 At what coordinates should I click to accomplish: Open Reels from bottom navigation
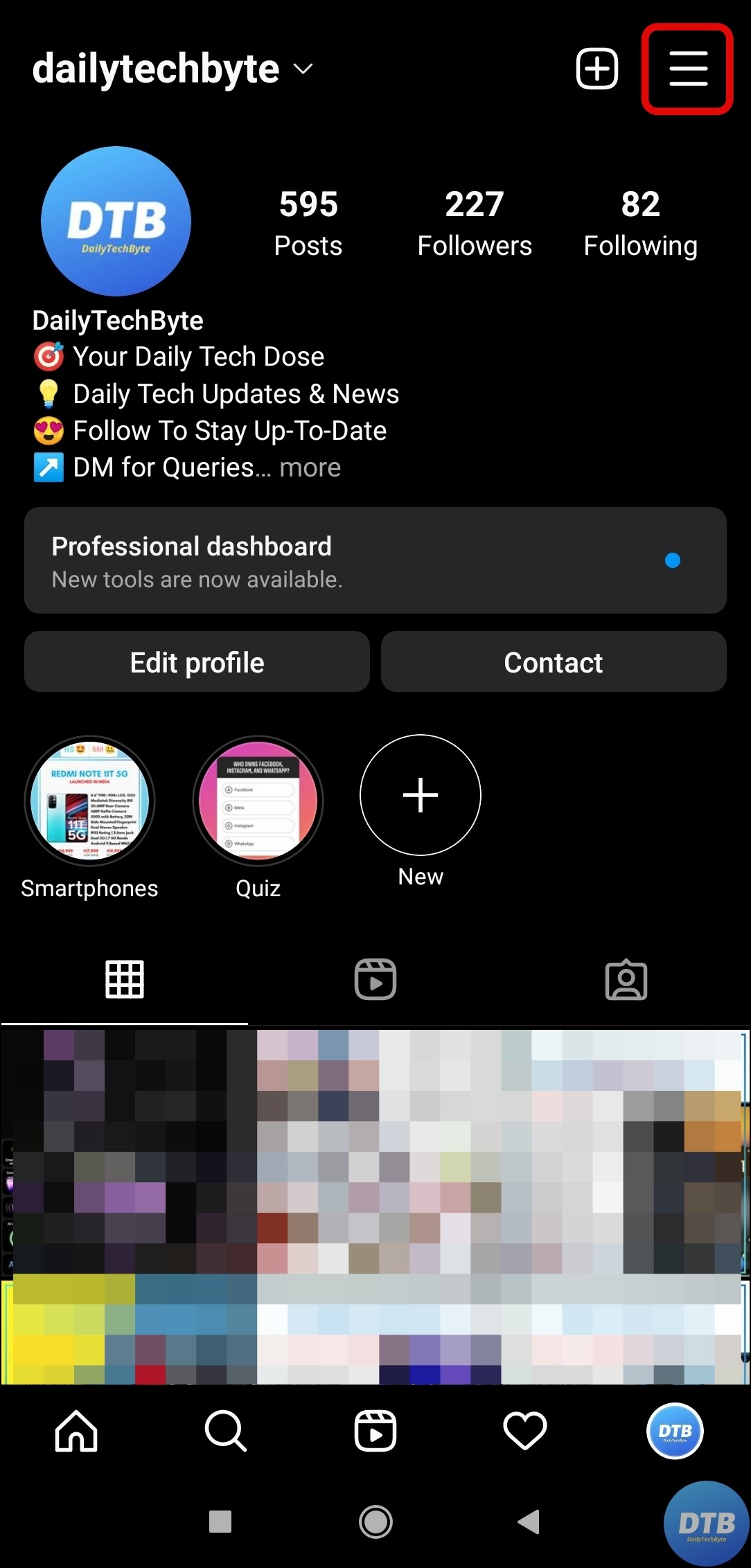click(x=375, y=1431)
